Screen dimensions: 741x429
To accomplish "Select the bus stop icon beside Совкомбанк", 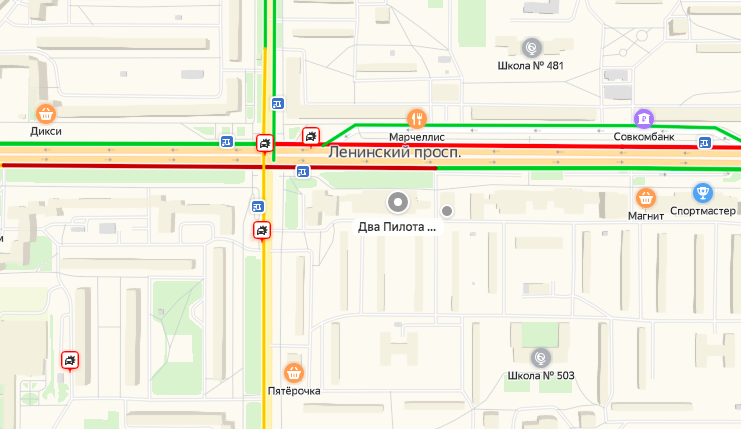I will click(704, 142).
